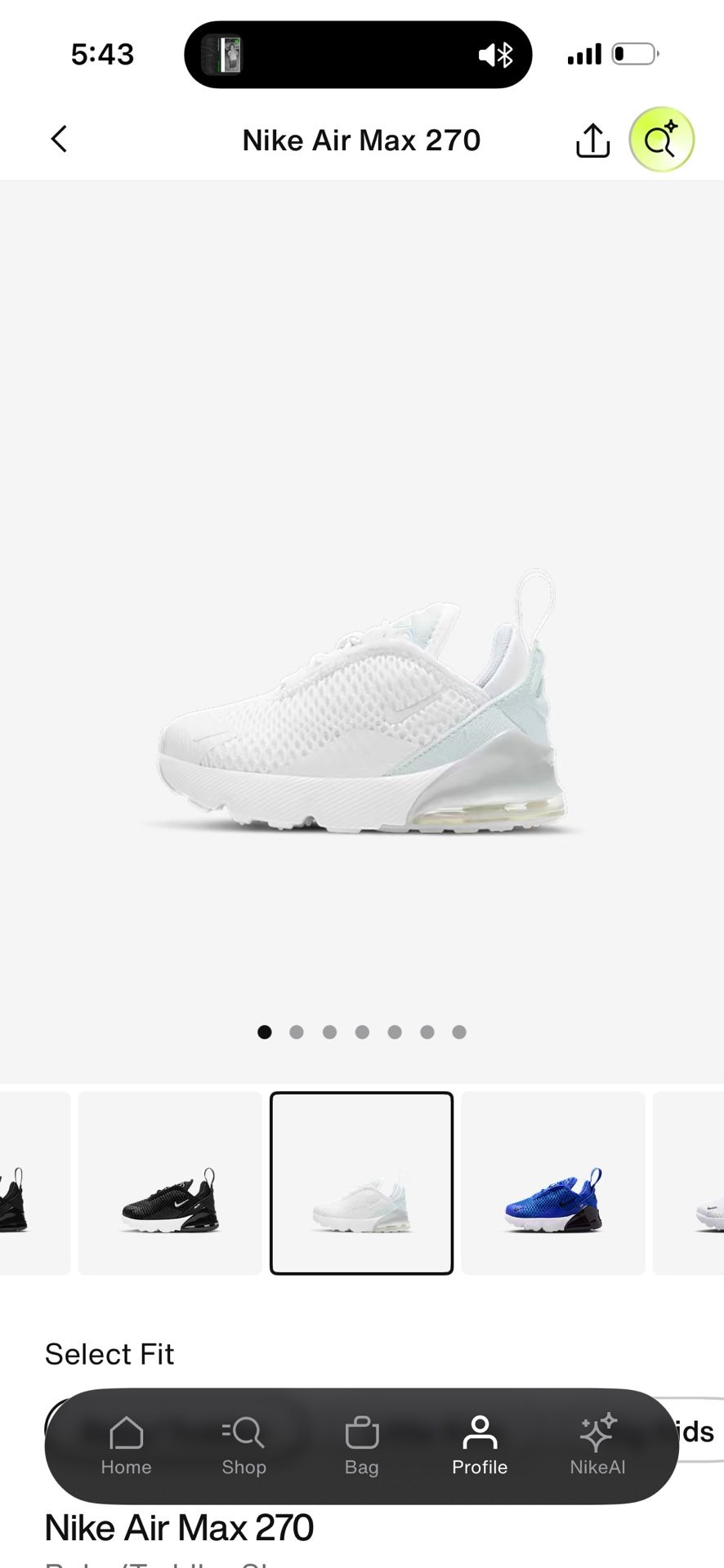Image resolution: width=724 pixels, height=1568 pixels.
Task: Select the black and white colorway thumbnail
Action: point(170,1183)
